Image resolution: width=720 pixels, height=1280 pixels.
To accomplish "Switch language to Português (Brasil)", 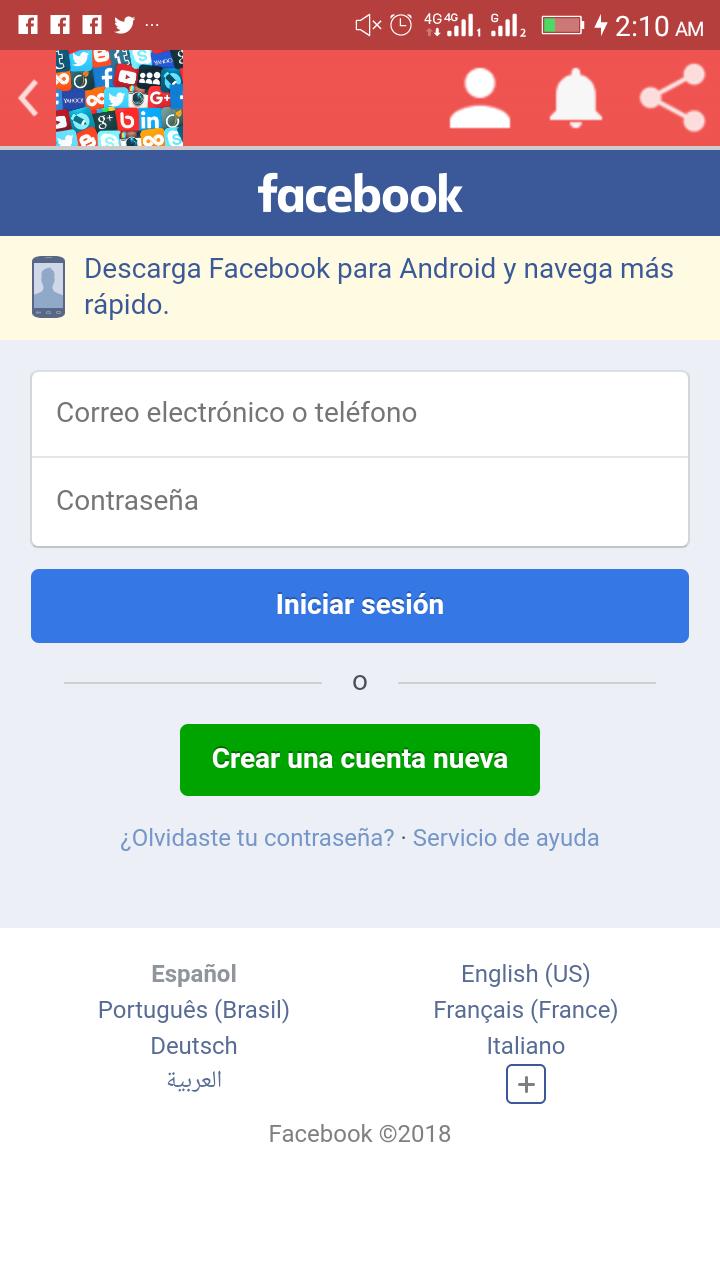I will [194, 1010].
